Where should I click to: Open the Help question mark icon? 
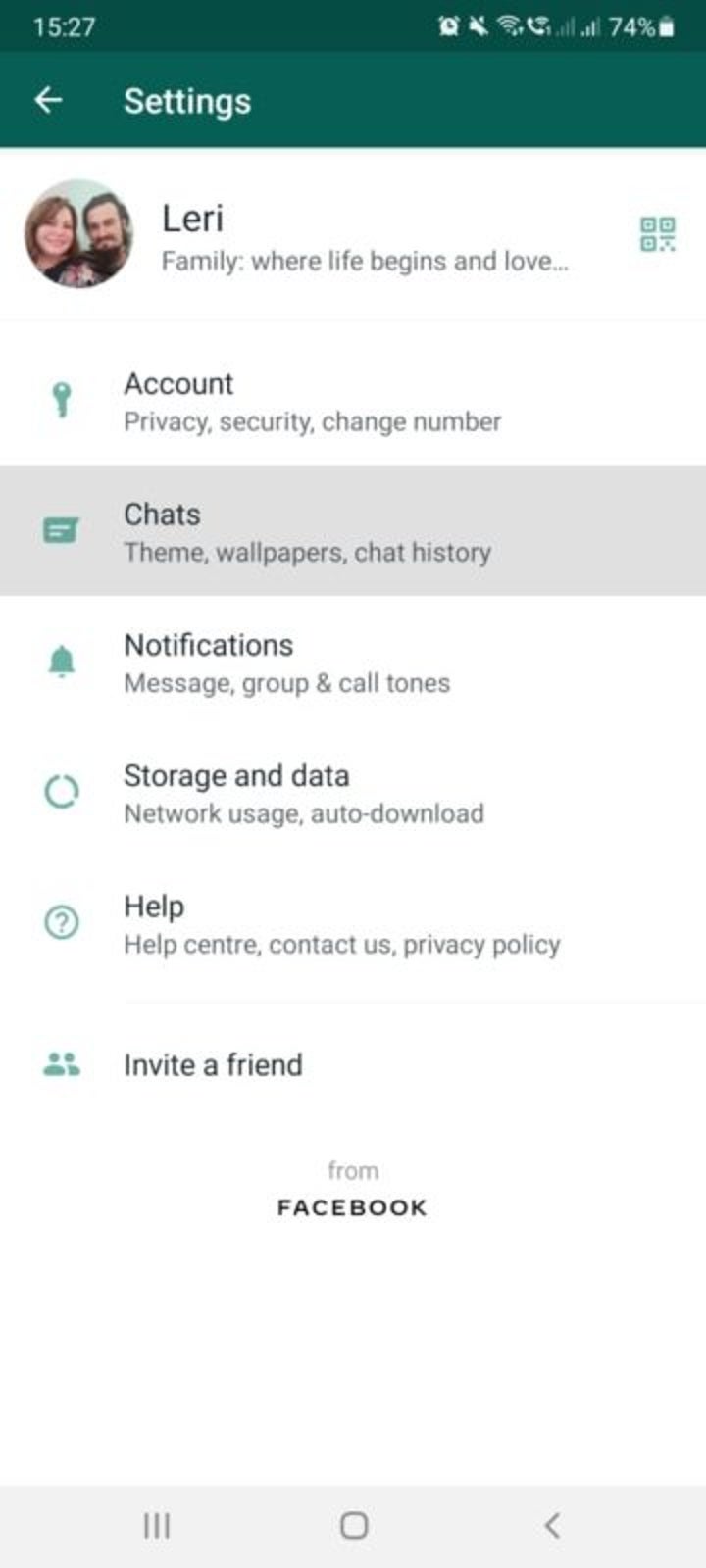pyautogui.click(x=59, y=922)
